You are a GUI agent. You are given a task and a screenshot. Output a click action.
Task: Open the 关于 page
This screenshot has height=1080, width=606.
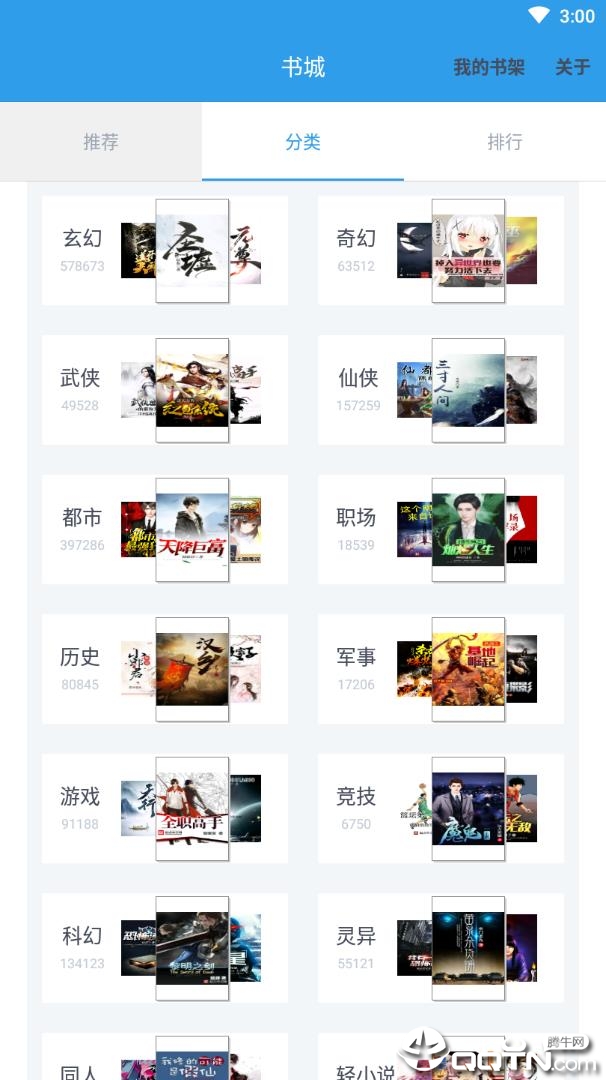point(572,68)
